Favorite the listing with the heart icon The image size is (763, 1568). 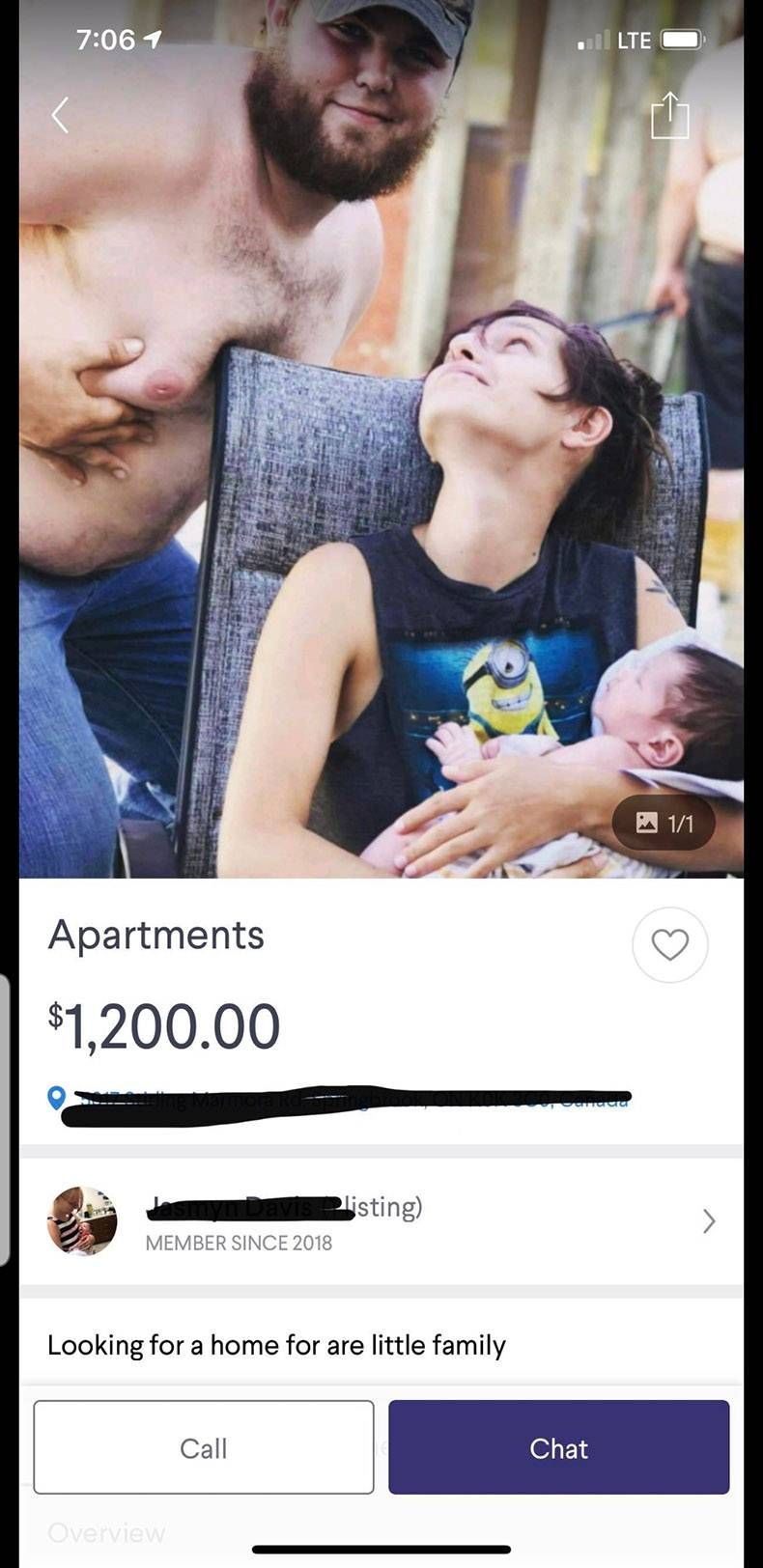(669, 944)
